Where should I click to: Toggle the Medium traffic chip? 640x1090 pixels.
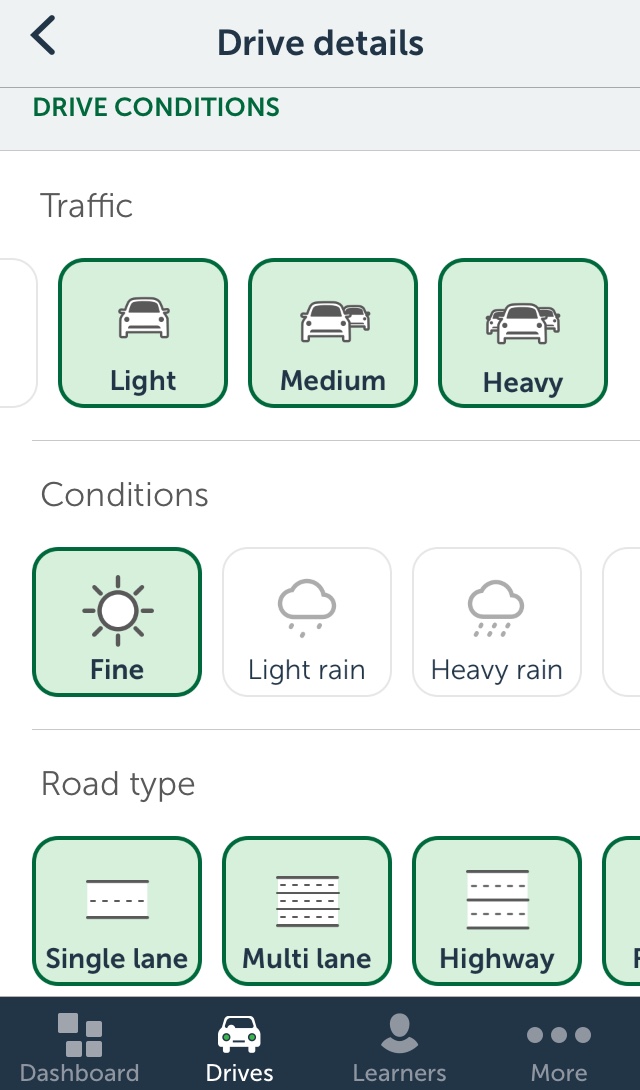pyautogui.click(x=332, y=333)
